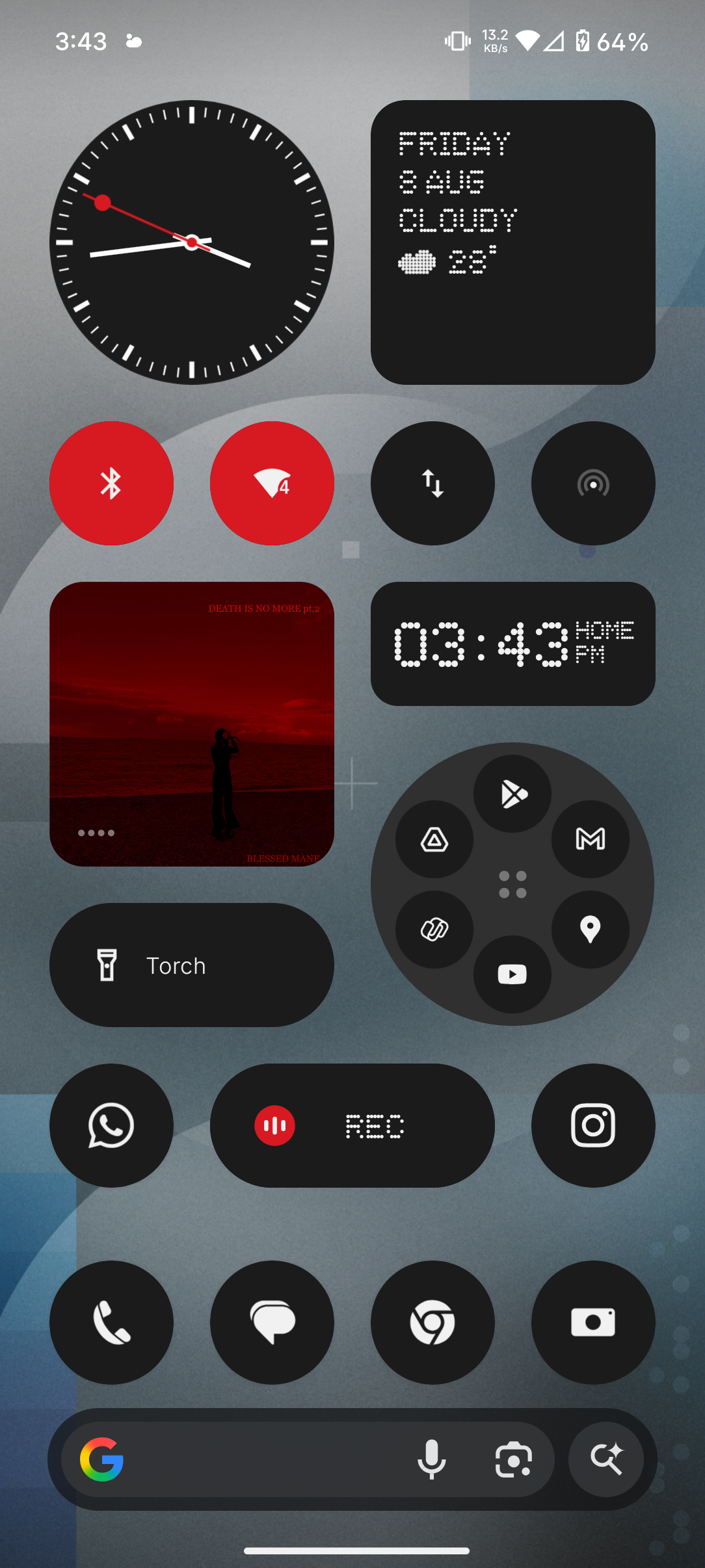Open Gmail from the circular folder

[590, 839]
